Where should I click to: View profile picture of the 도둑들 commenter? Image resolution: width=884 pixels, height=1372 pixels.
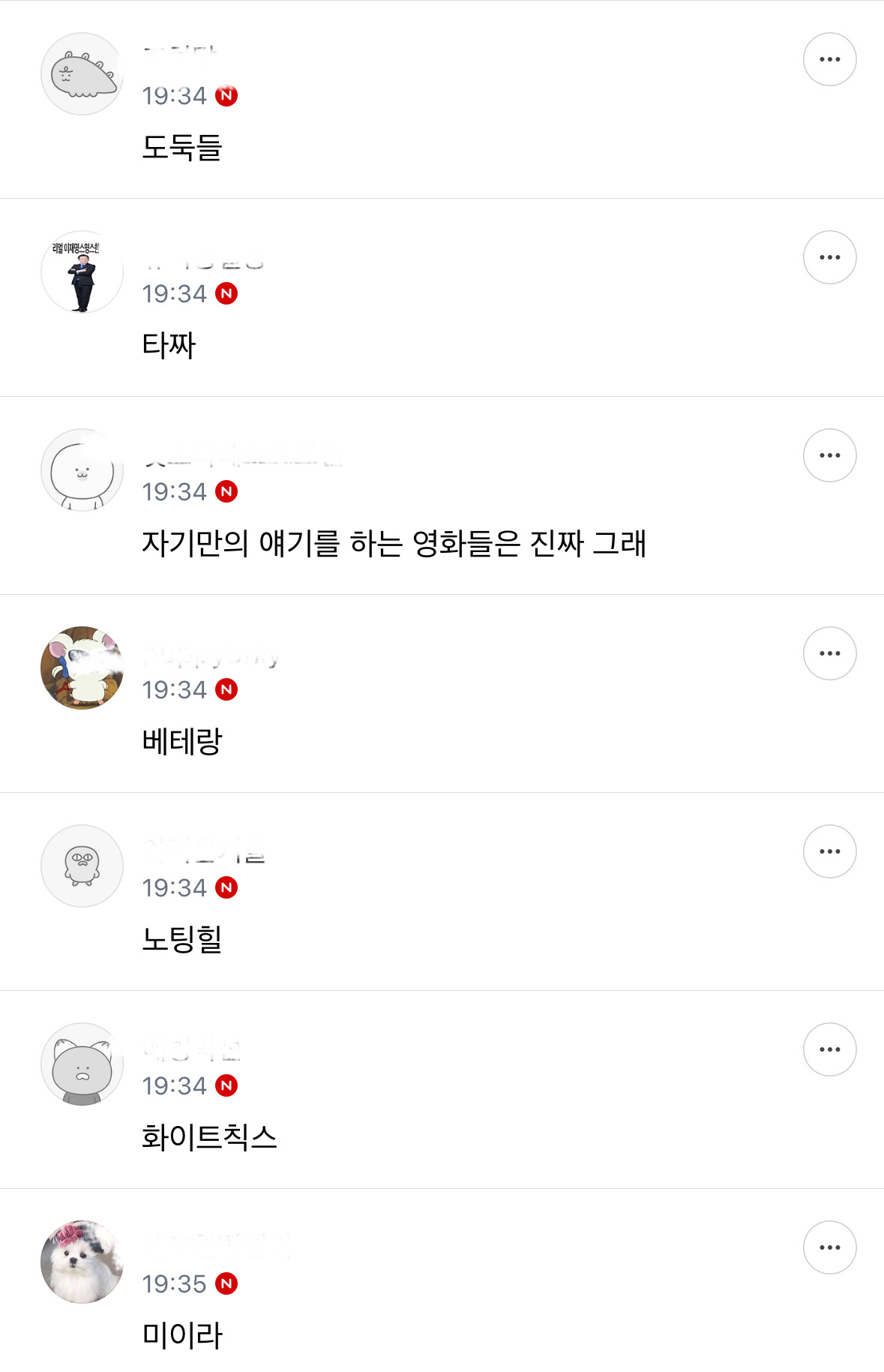(x=82, y=74)
